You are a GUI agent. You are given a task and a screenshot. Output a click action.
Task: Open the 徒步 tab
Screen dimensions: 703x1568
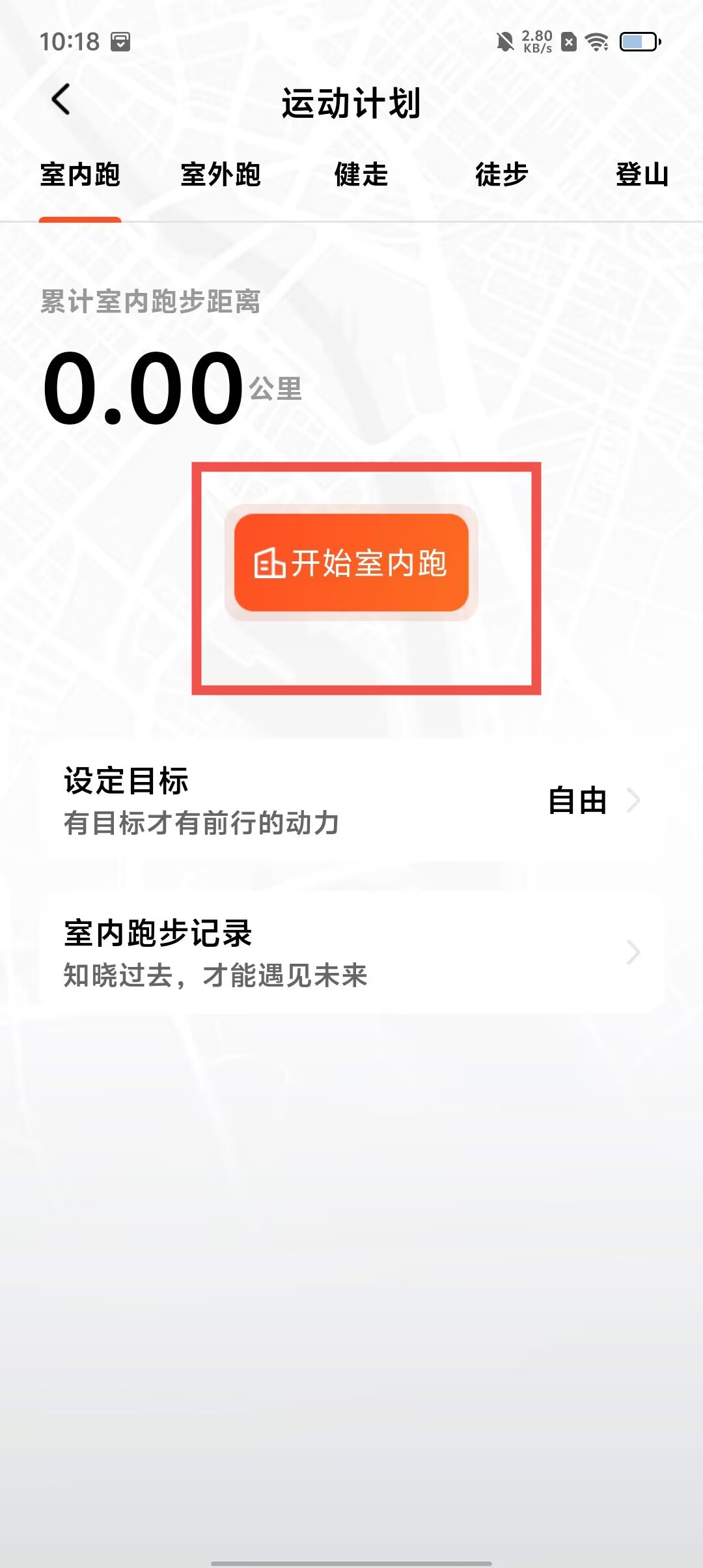(x=501, y=175)
